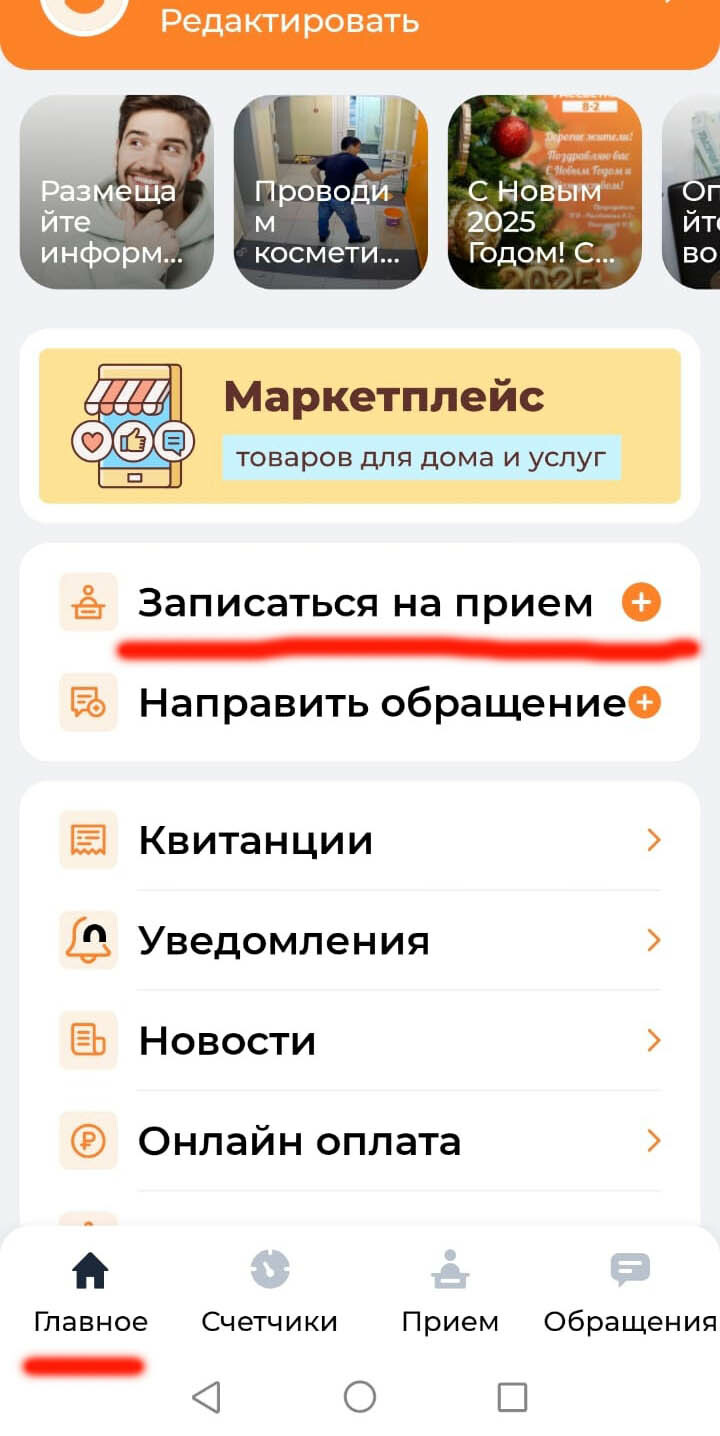Go to Уведомления
720x1436 pixels.
tap(360, 940)
